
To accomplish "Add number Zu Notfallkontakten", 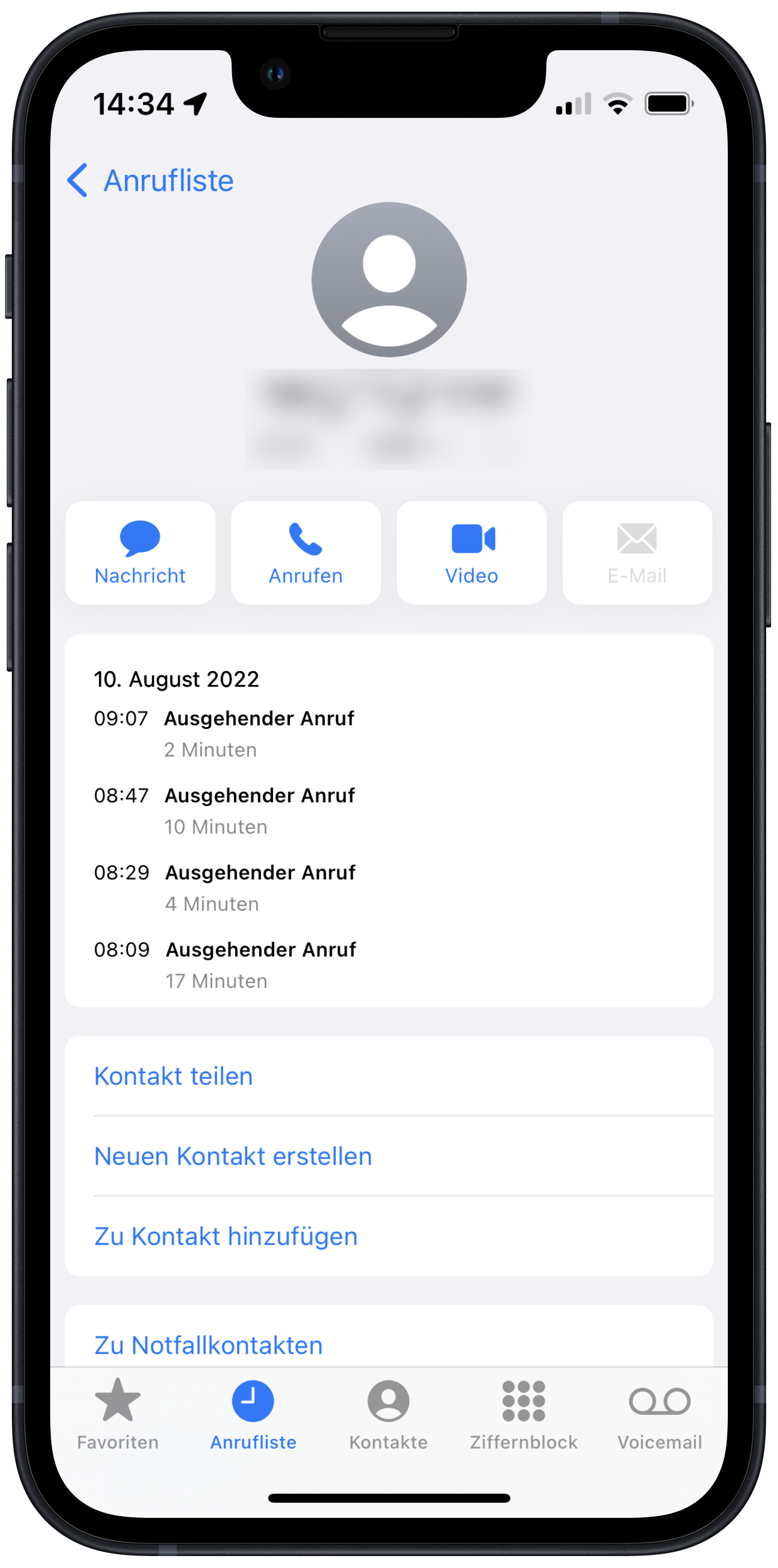I will pyautogui.click(x=208, y=1345).
